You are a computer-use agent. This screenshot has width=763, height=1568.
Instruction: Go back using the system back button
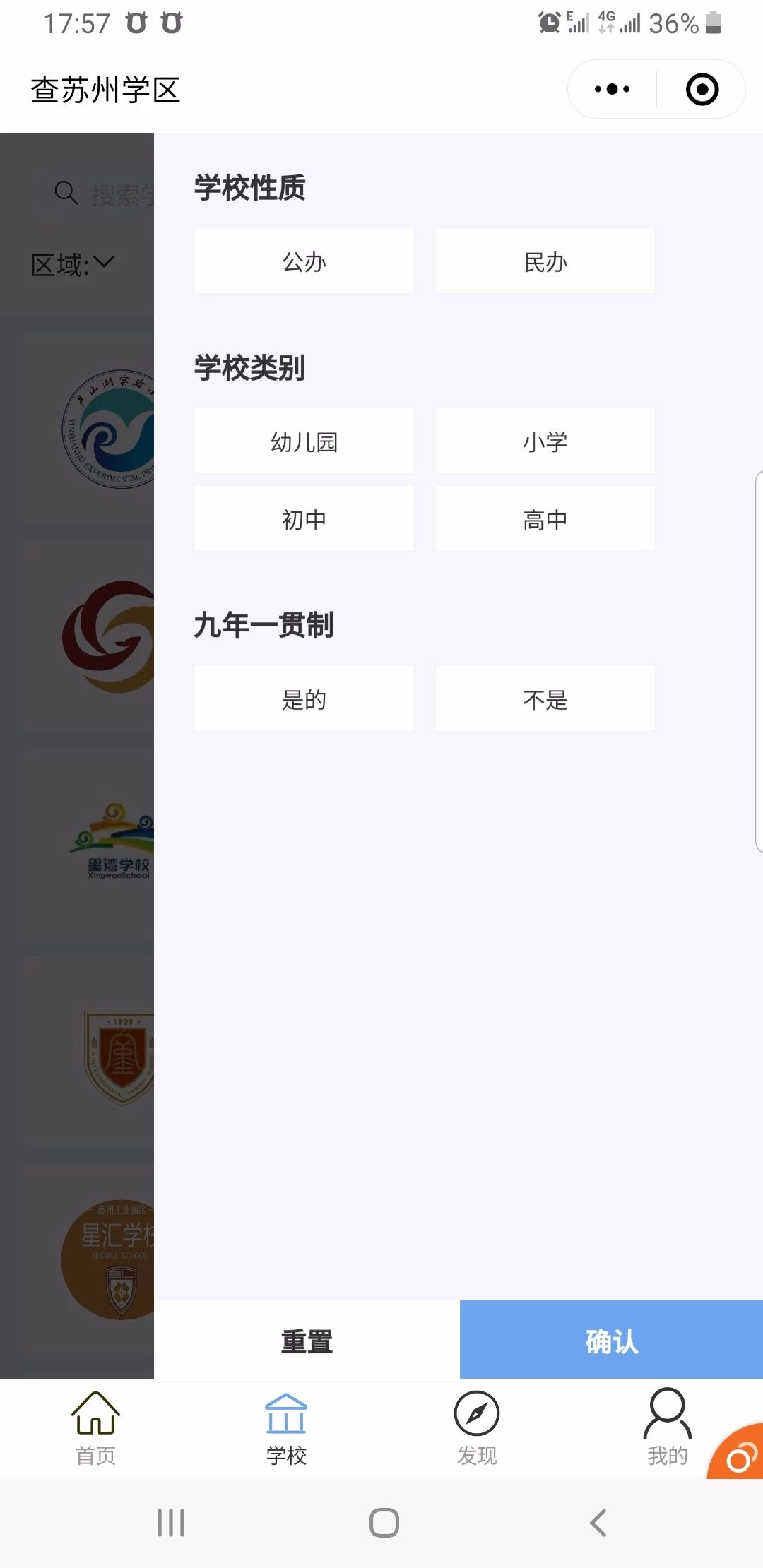click(598, 1523)
